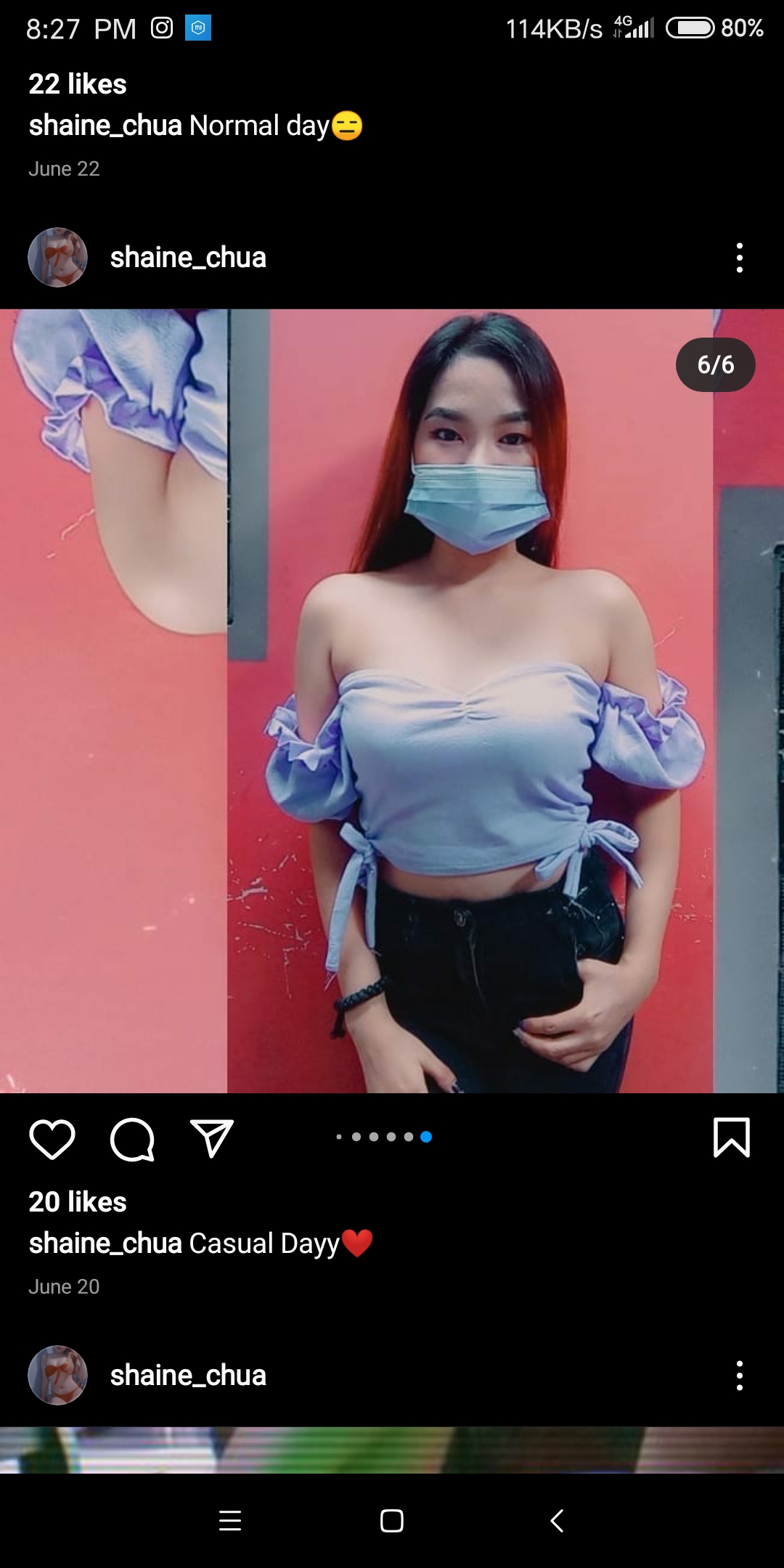Tap the Casual Dayy photo
Viewport: 784px width, 1568px height.
392,701
